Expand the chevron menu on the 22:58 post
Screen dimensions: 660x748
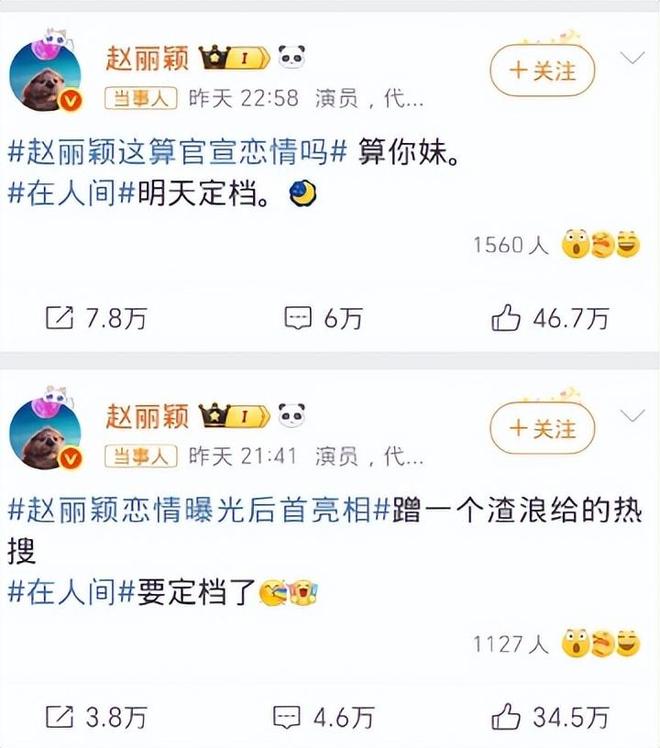(633, 57)
